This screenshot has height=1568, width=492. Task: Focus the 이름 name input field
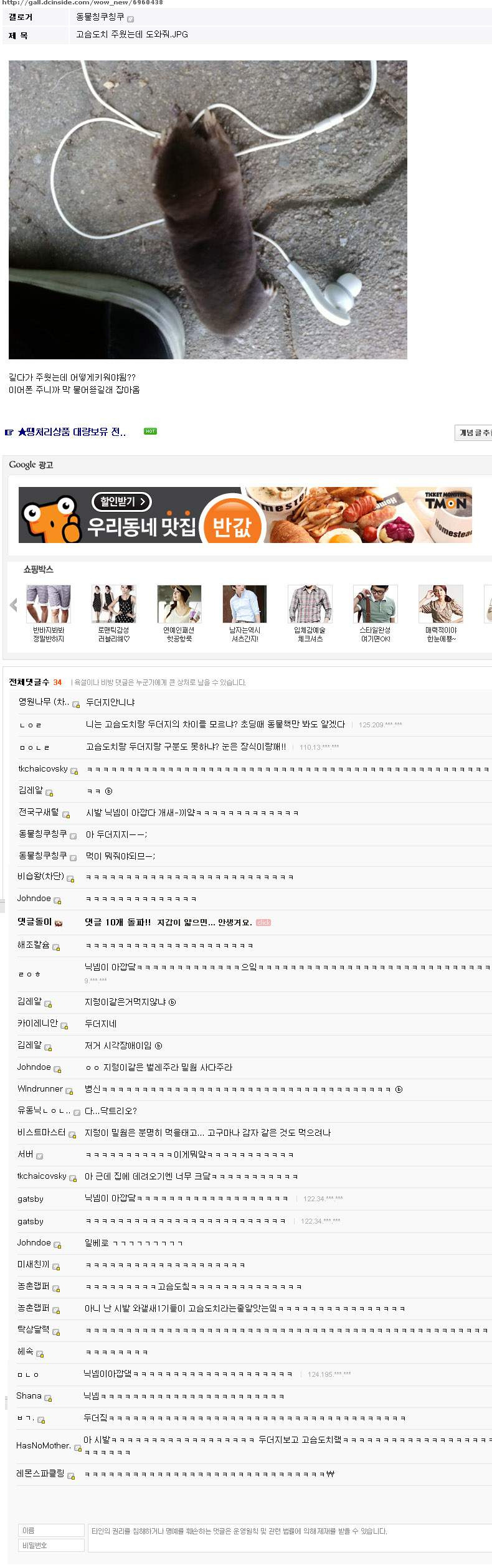click(x=51, y=1530)
